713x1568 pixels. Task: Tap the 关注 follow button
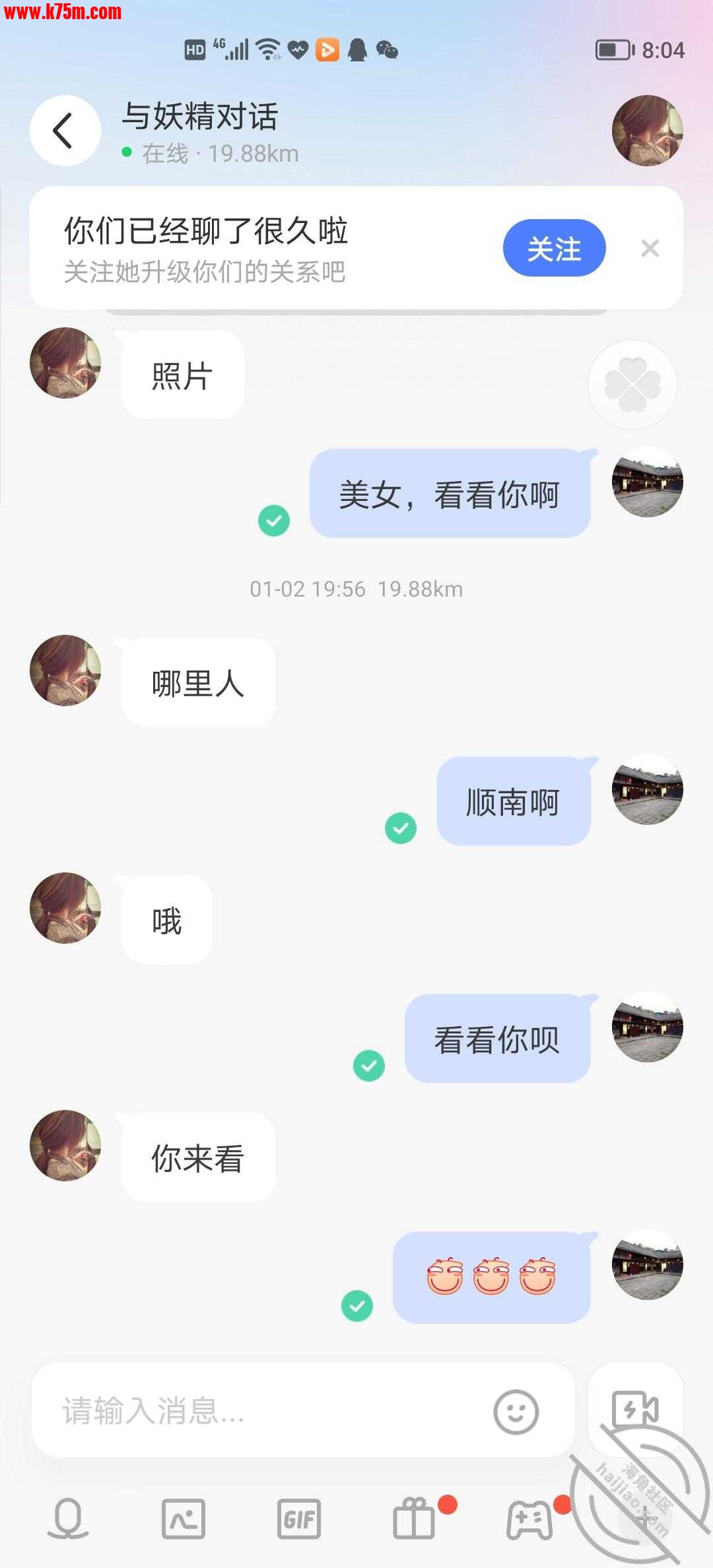pyautogui.click(x=554, y=249)
